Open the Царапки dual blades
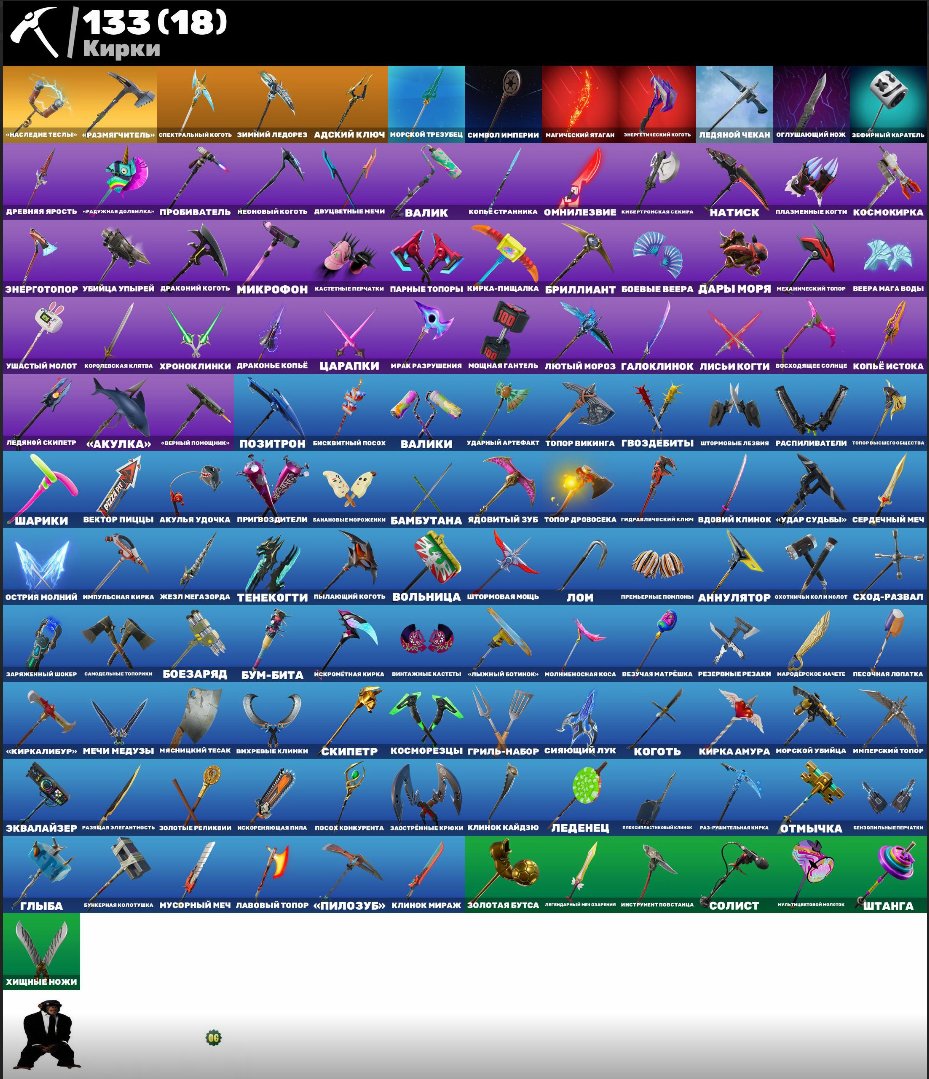Image resolution: width=929 pixels, height=1079 pixels. coord(349,332)
